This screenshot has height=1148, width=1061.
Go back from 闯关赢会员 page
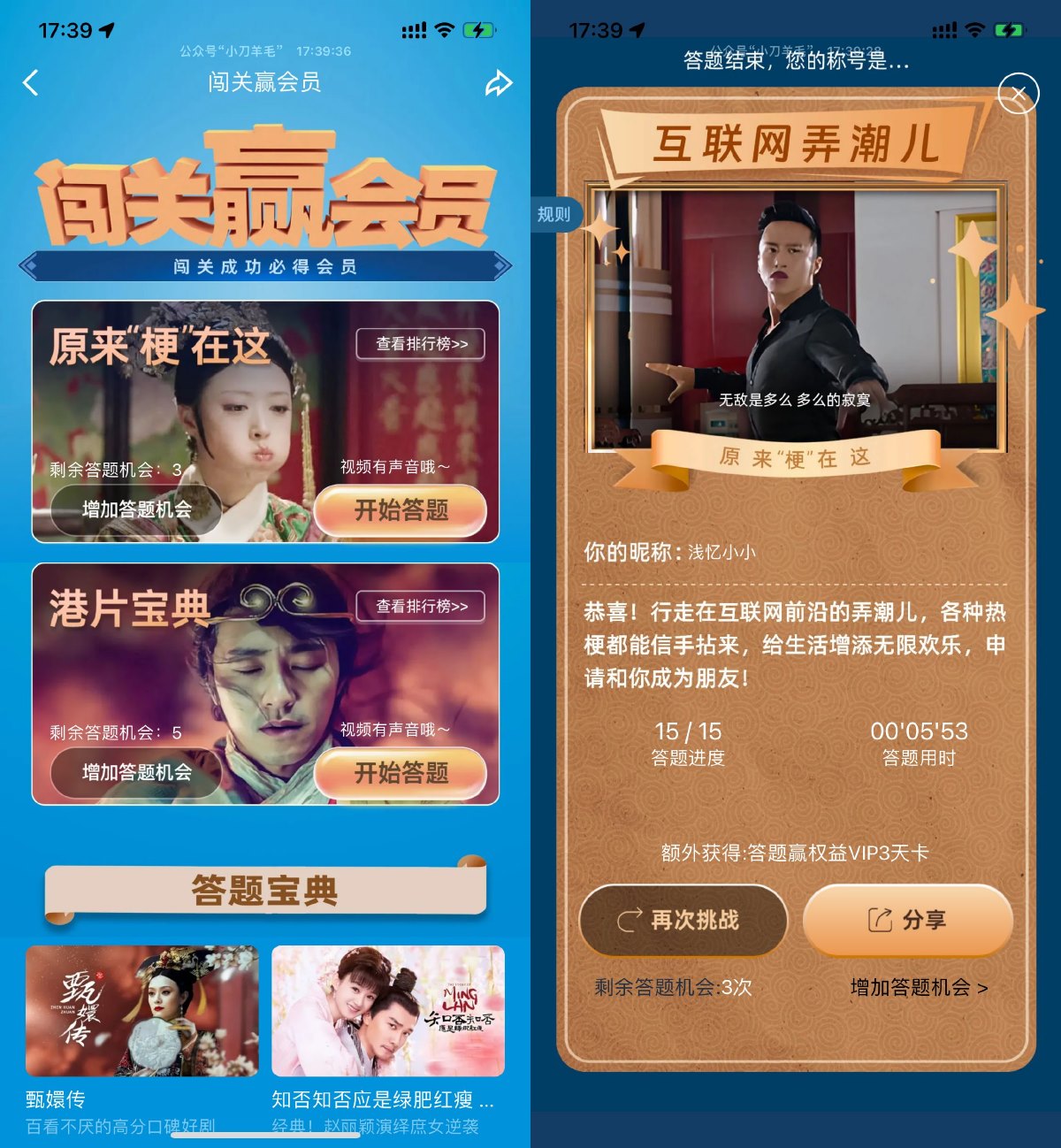pyautogui.click(x=31, y=83)
